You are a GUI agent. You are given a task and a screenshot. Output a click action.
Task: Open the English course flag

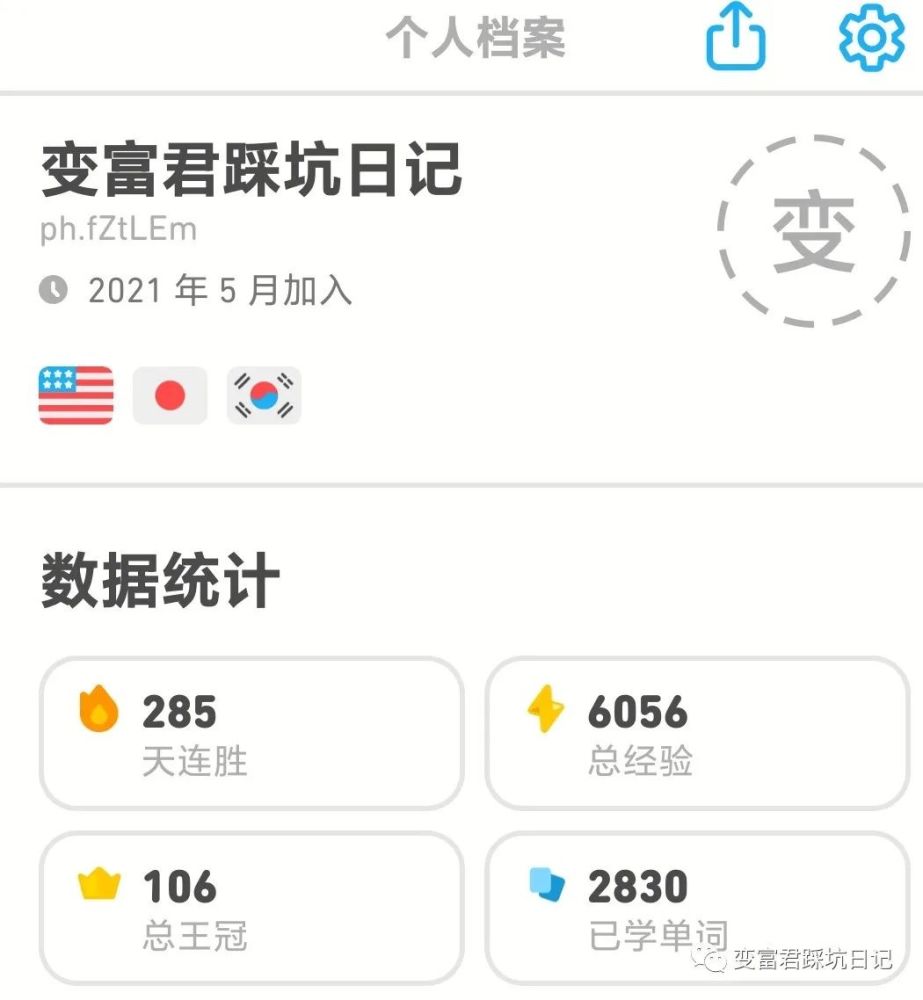point(76,396)
